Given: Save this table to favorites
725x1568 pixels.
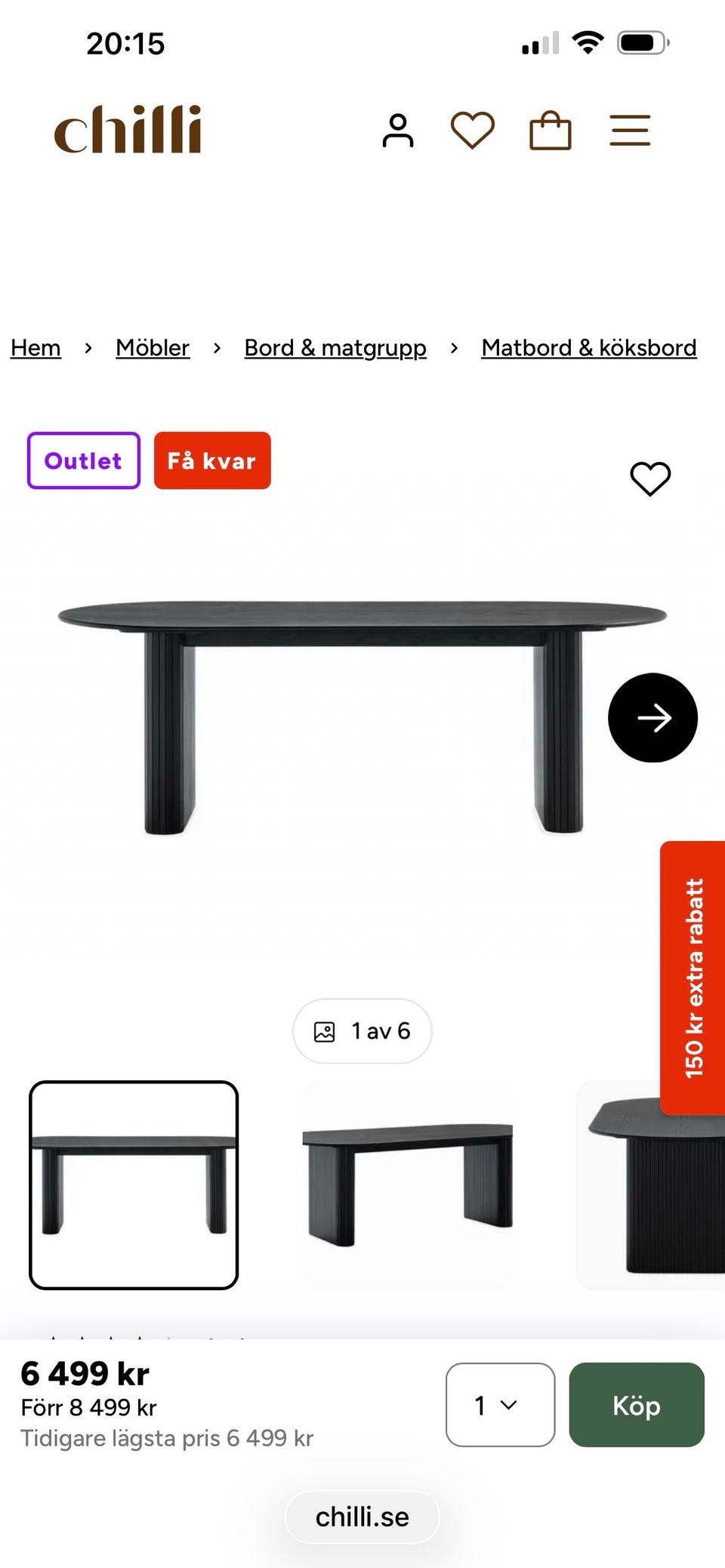Looking at the screenshot, I should pos(650,479).
